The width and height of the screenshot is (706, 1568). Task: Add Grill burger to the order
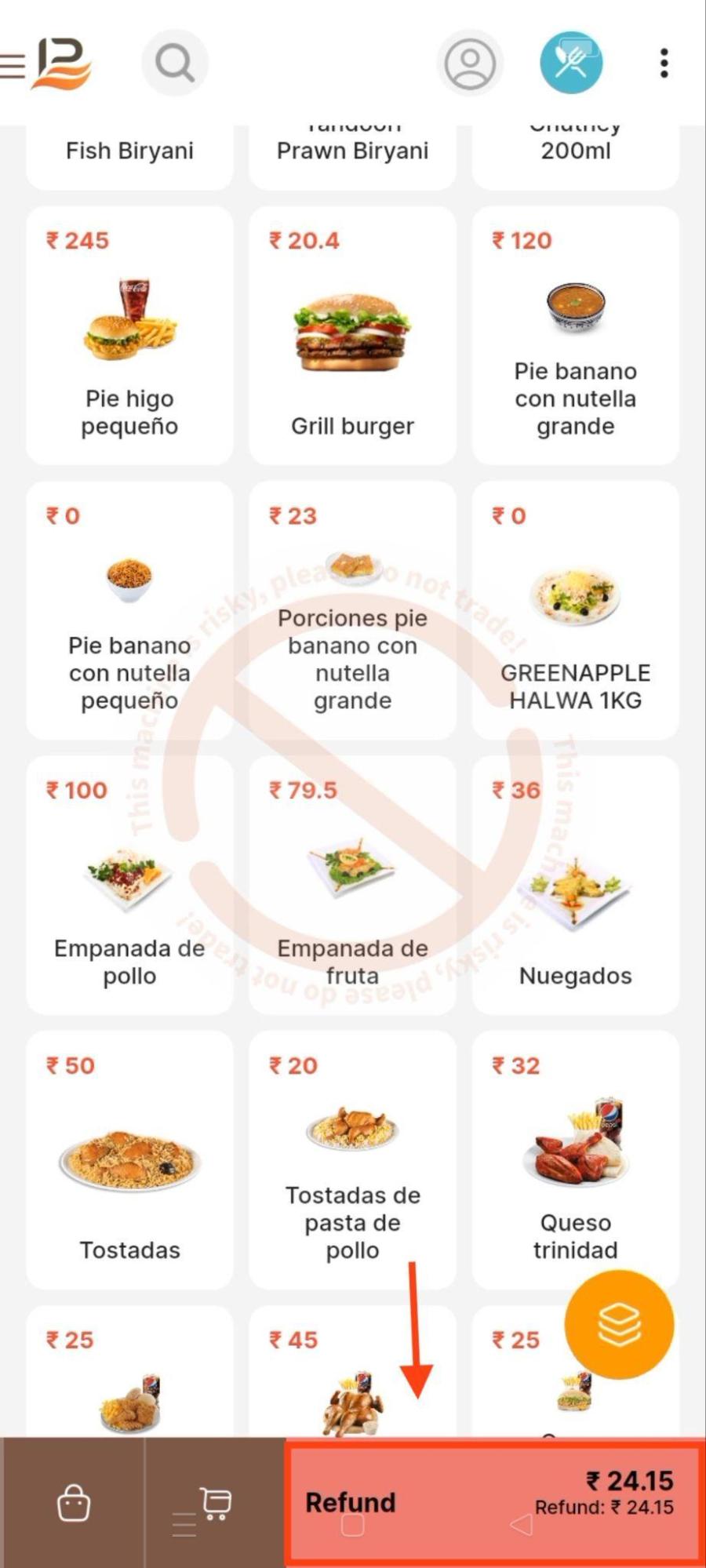tap(352, 336)
